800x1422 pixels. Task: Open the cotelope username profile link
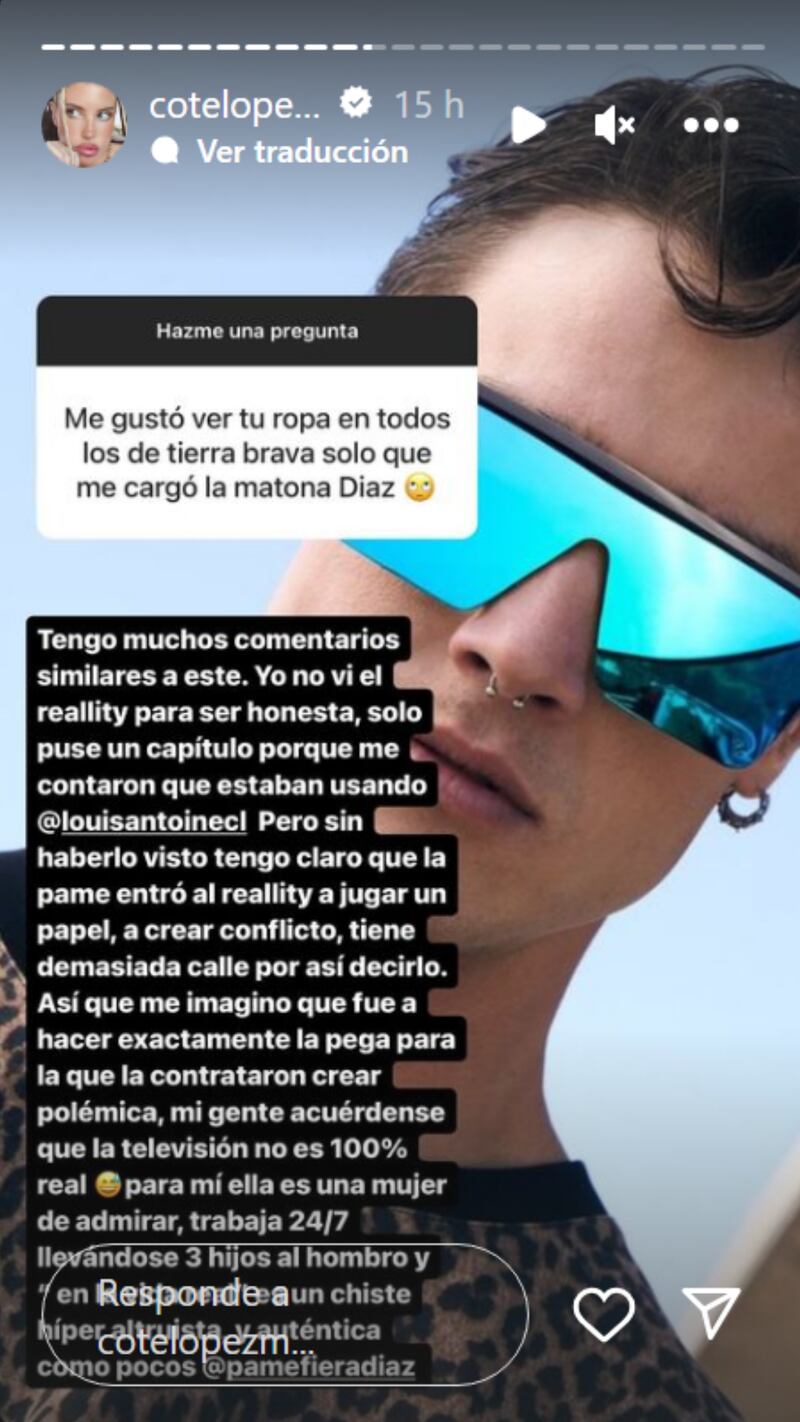(x=234, y=104)
